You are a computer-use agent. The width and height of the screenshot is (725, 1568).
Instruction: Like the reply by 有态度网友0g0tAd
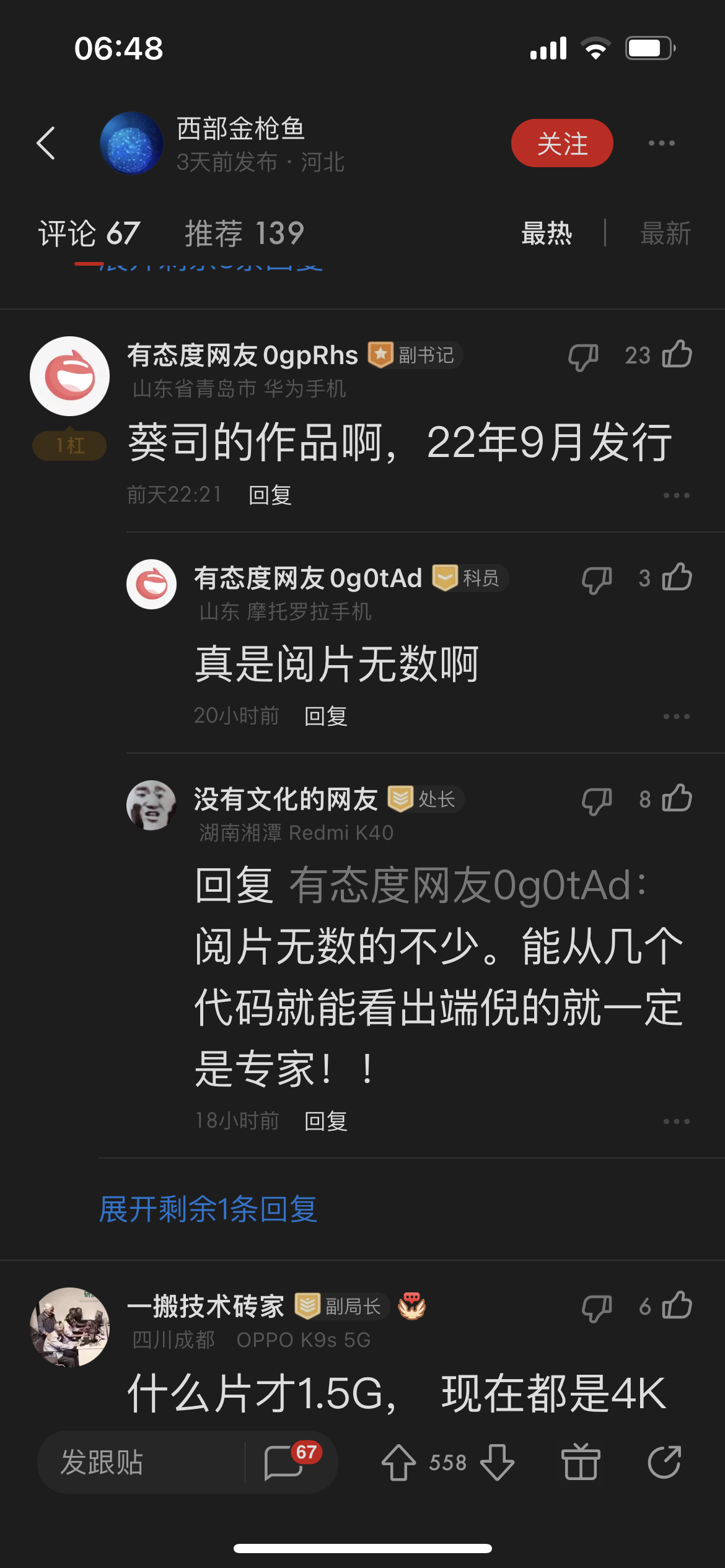677,578
